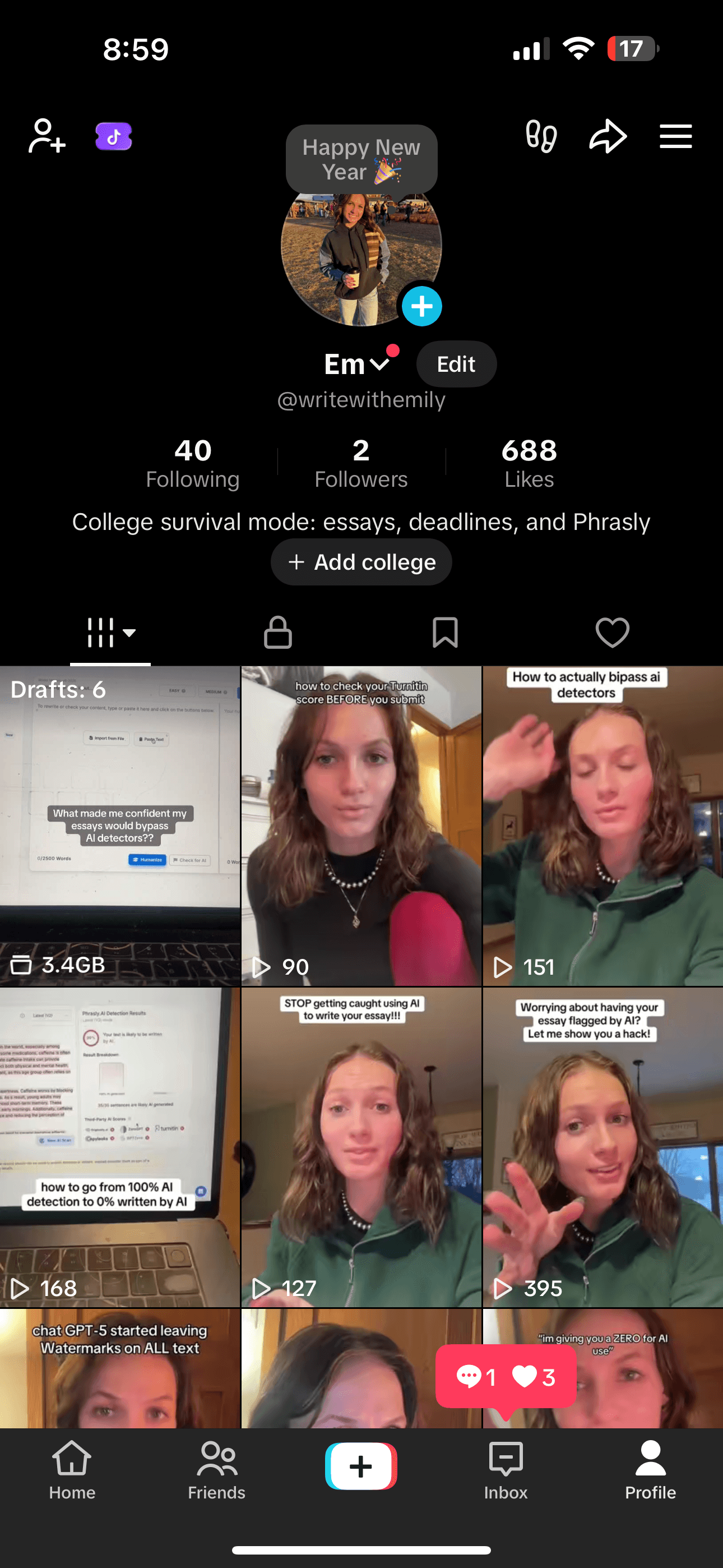Open the Turnitin score video with 90 views
723x1568 pixels.
pyautogui.click(x=361, y=825)
